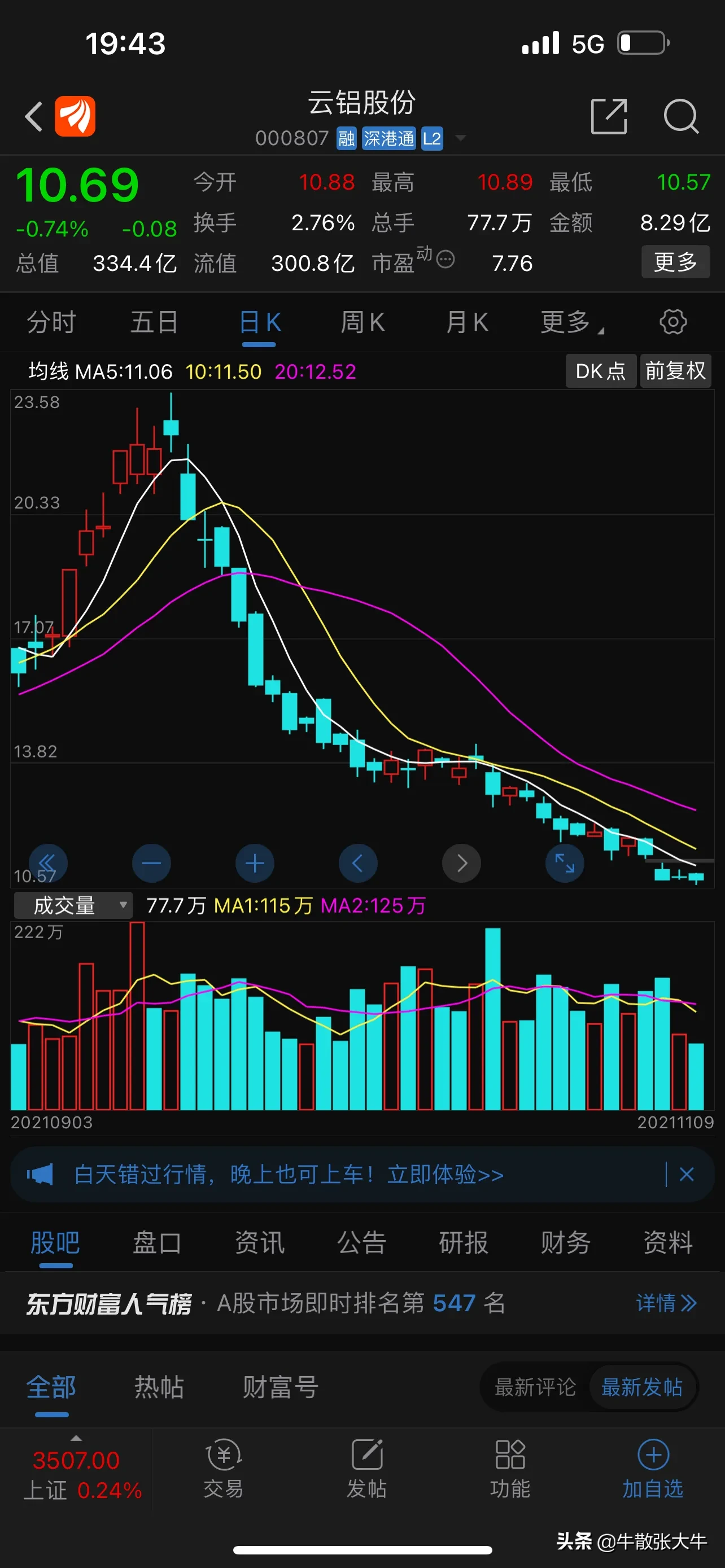Switch to the 分时 chart tab
Image resolution: width=725 pixels, height=1568 pixels.
click(51, 323)
